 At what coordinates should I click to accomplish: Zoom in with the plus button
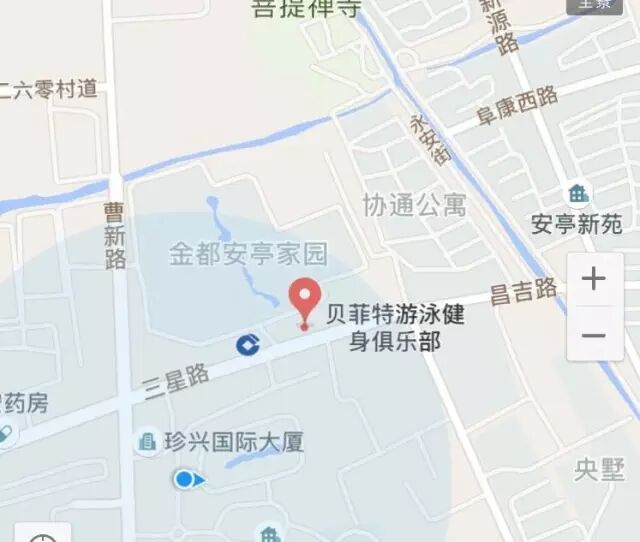point(595,279)
